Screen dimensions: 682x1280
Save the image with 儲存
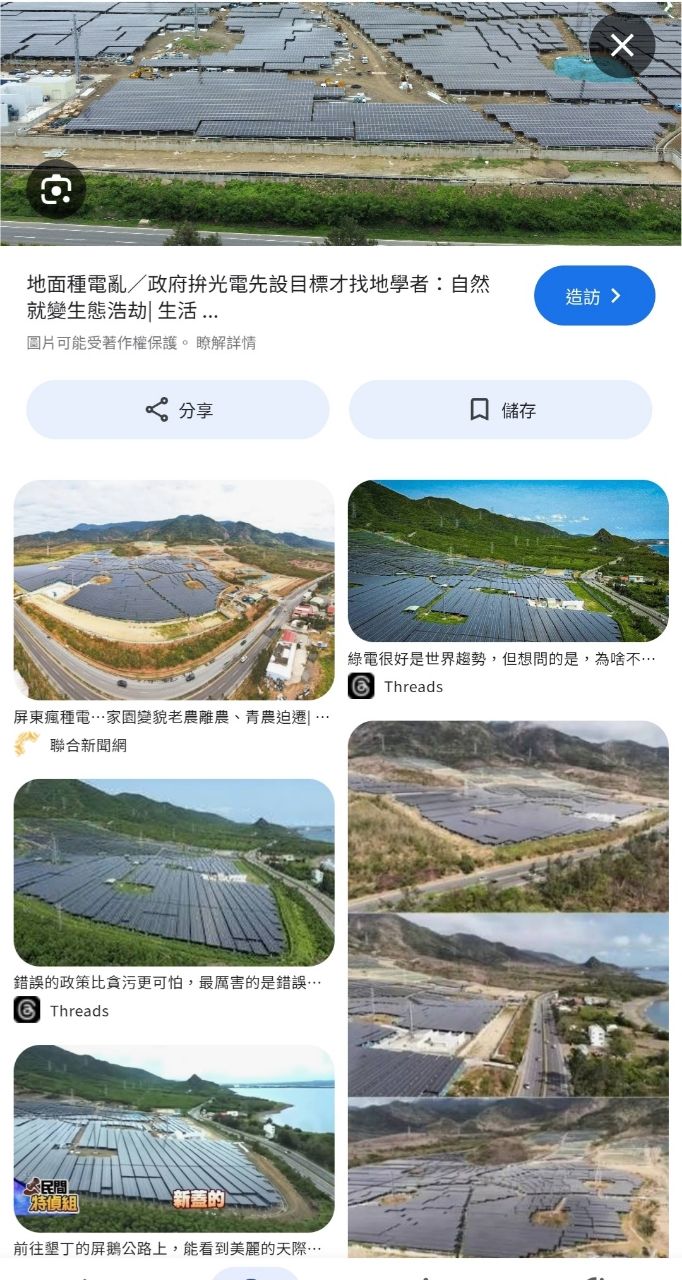(x=500, y=410)
